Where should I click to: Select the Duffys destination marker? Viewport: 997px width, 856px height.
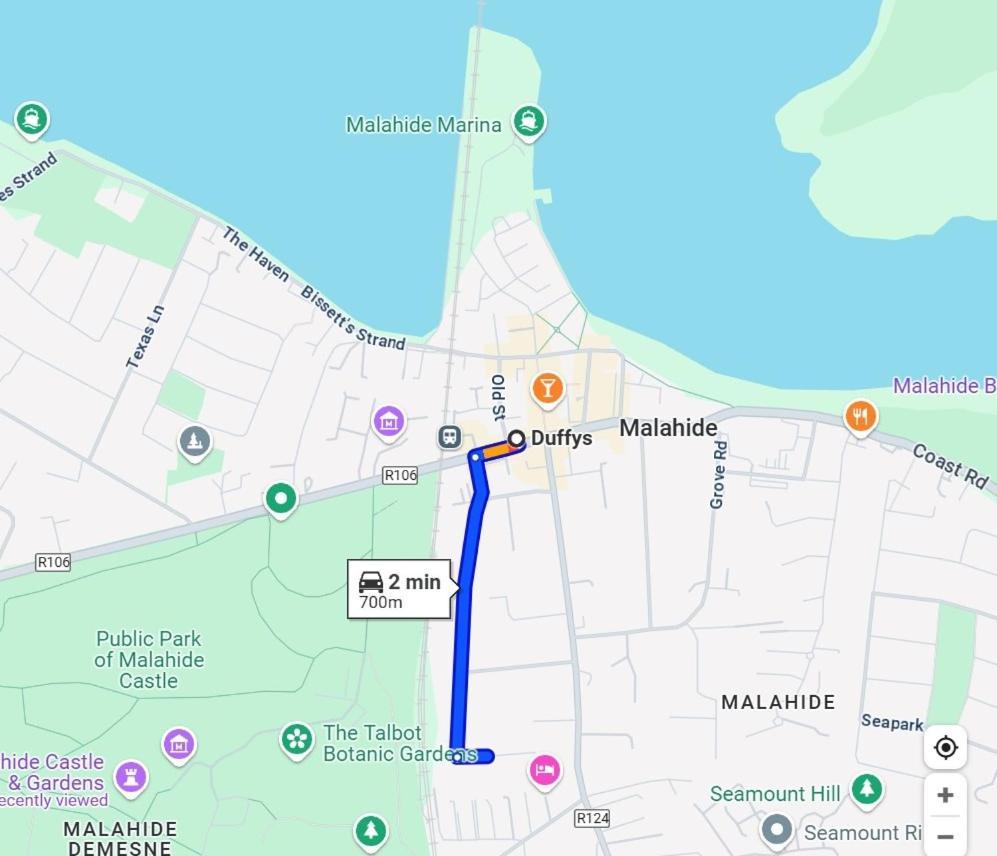(x=516, y=438)
